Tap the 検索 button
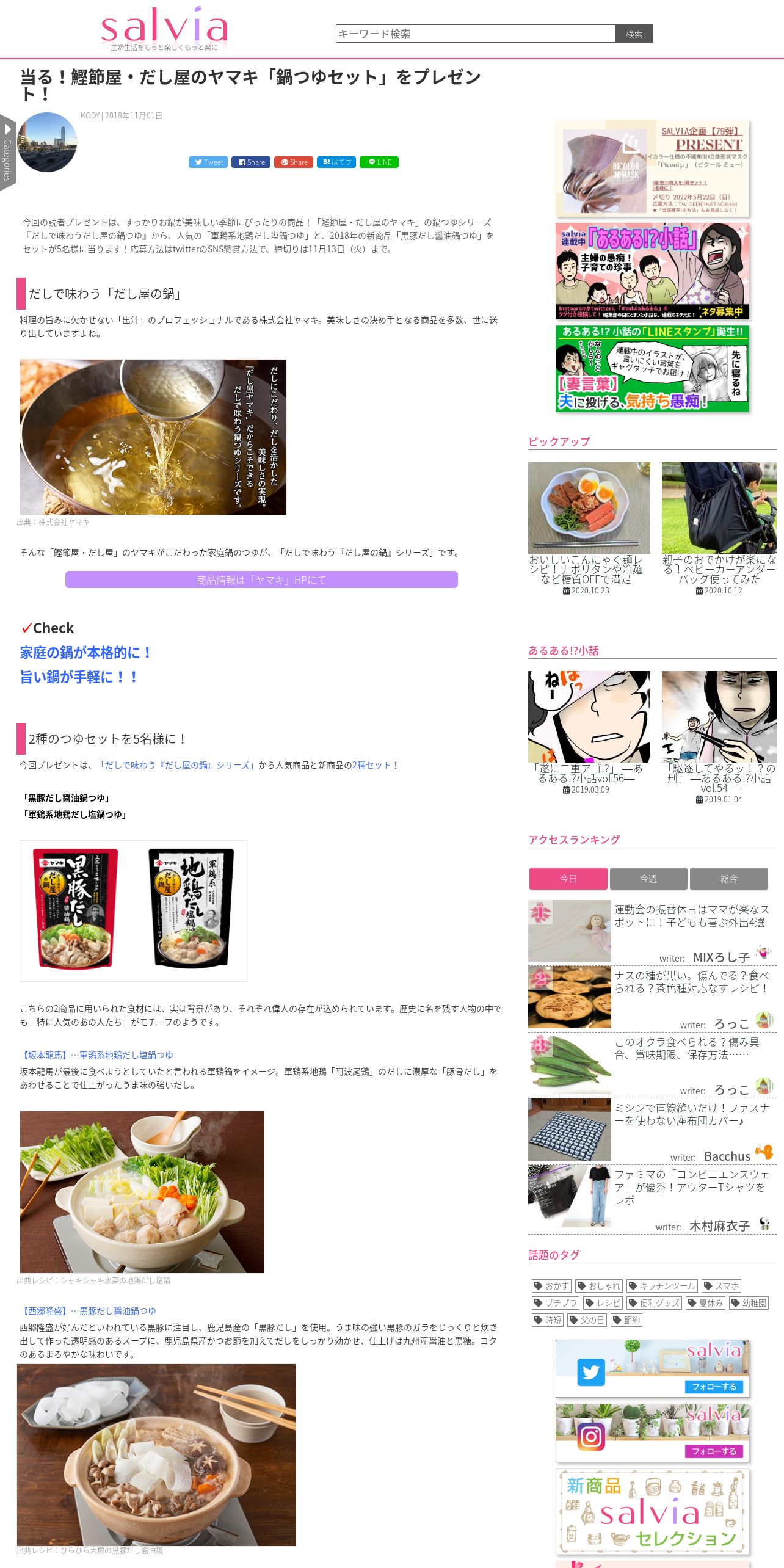 tap(634, 34)
